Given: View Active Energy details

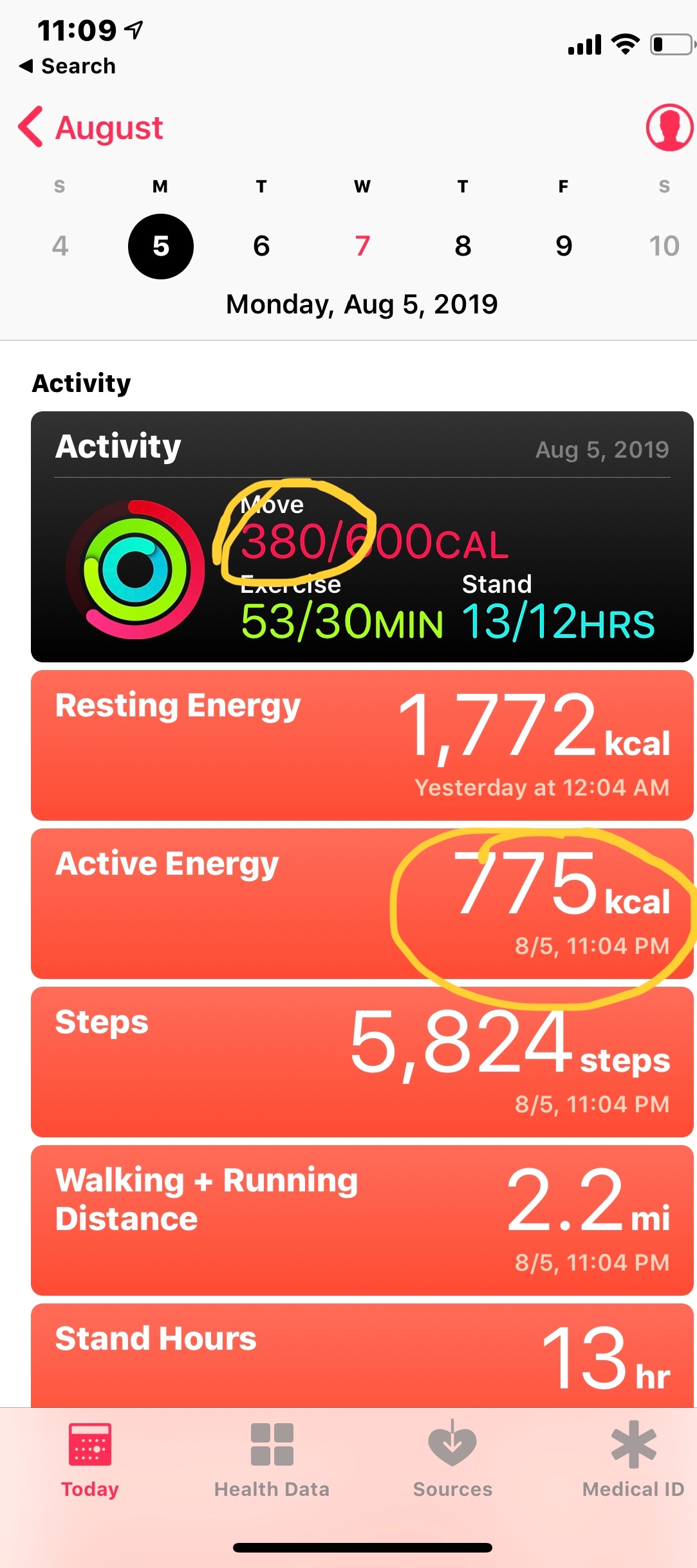Looking at the screenshot, I should 362,903.
